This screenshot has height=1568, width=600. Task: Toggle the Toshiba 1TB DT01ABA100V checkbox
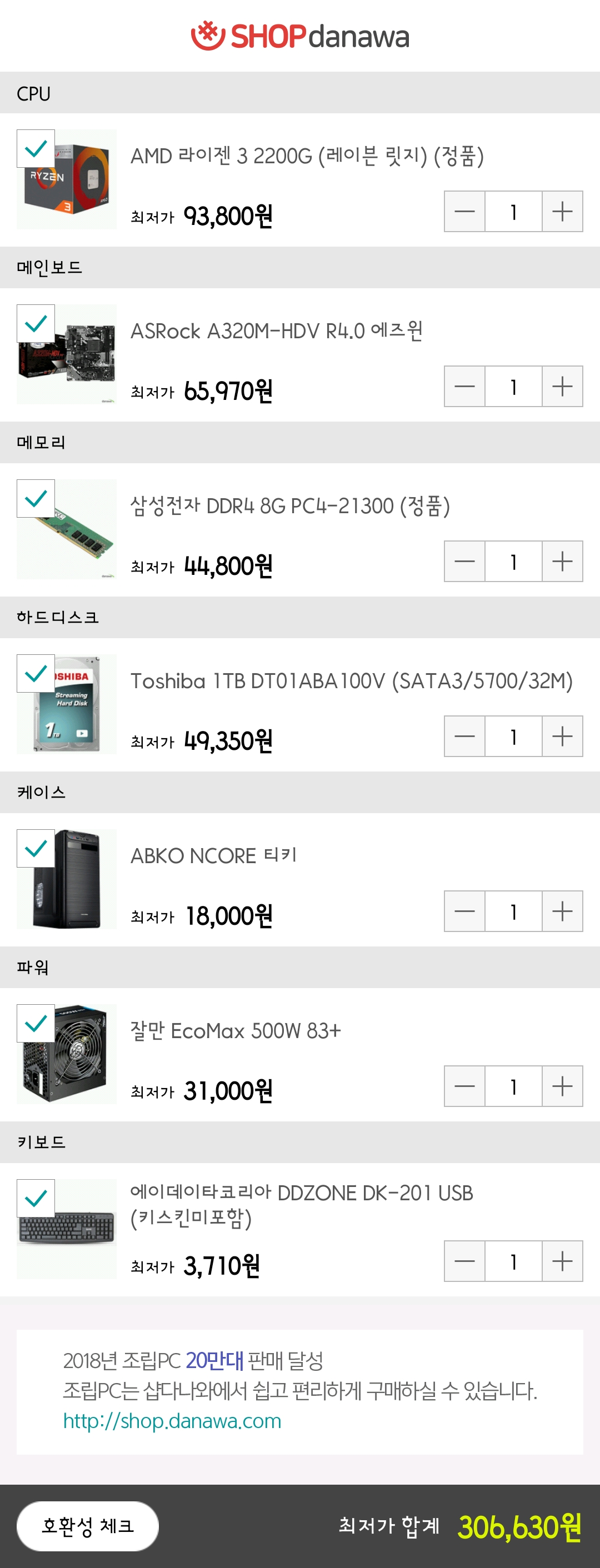pos(36,673)
